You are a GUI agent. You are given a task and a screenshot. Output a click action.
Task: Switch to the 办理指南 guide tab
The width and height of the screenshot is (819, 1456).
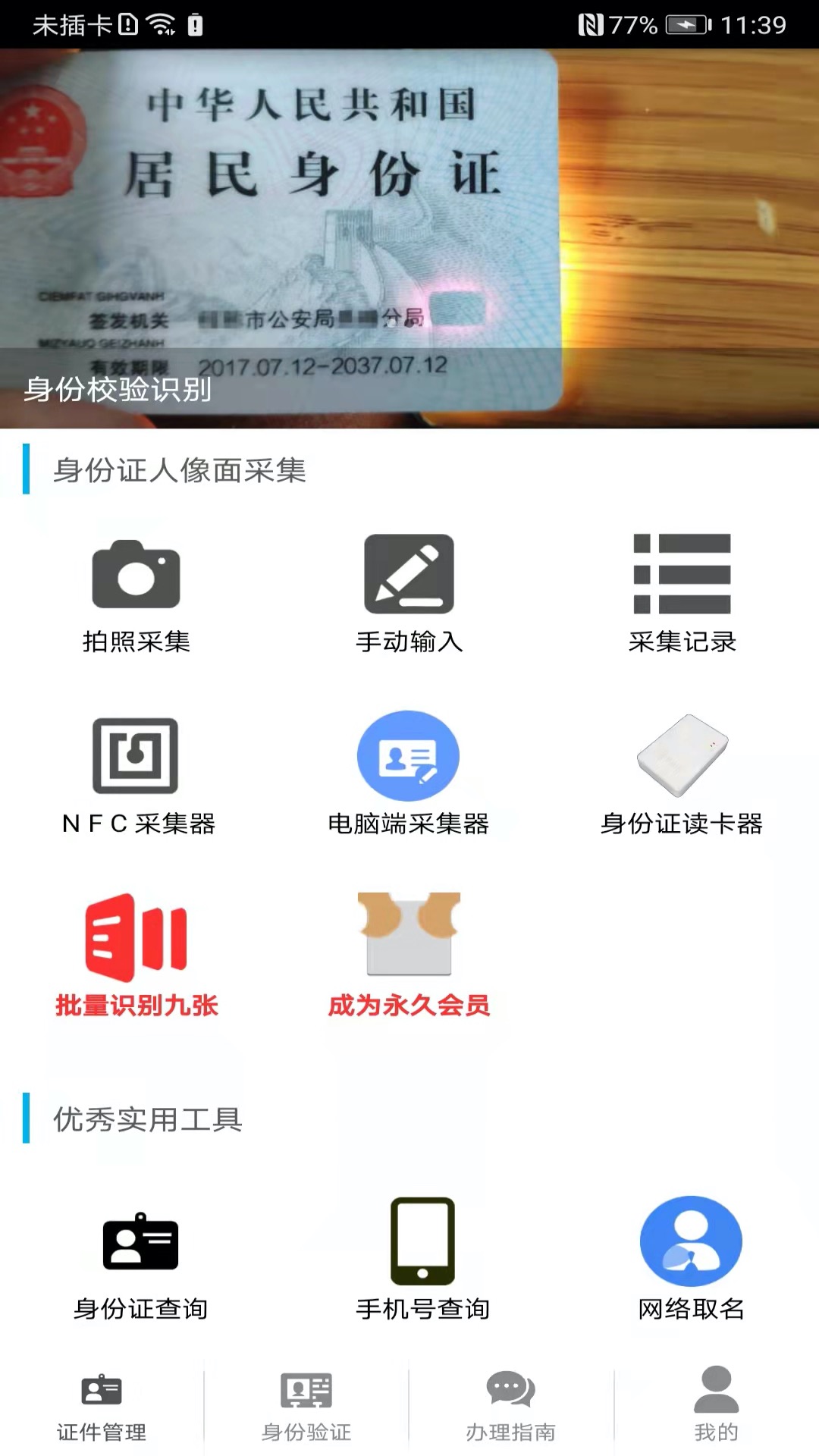(511, 1407)
